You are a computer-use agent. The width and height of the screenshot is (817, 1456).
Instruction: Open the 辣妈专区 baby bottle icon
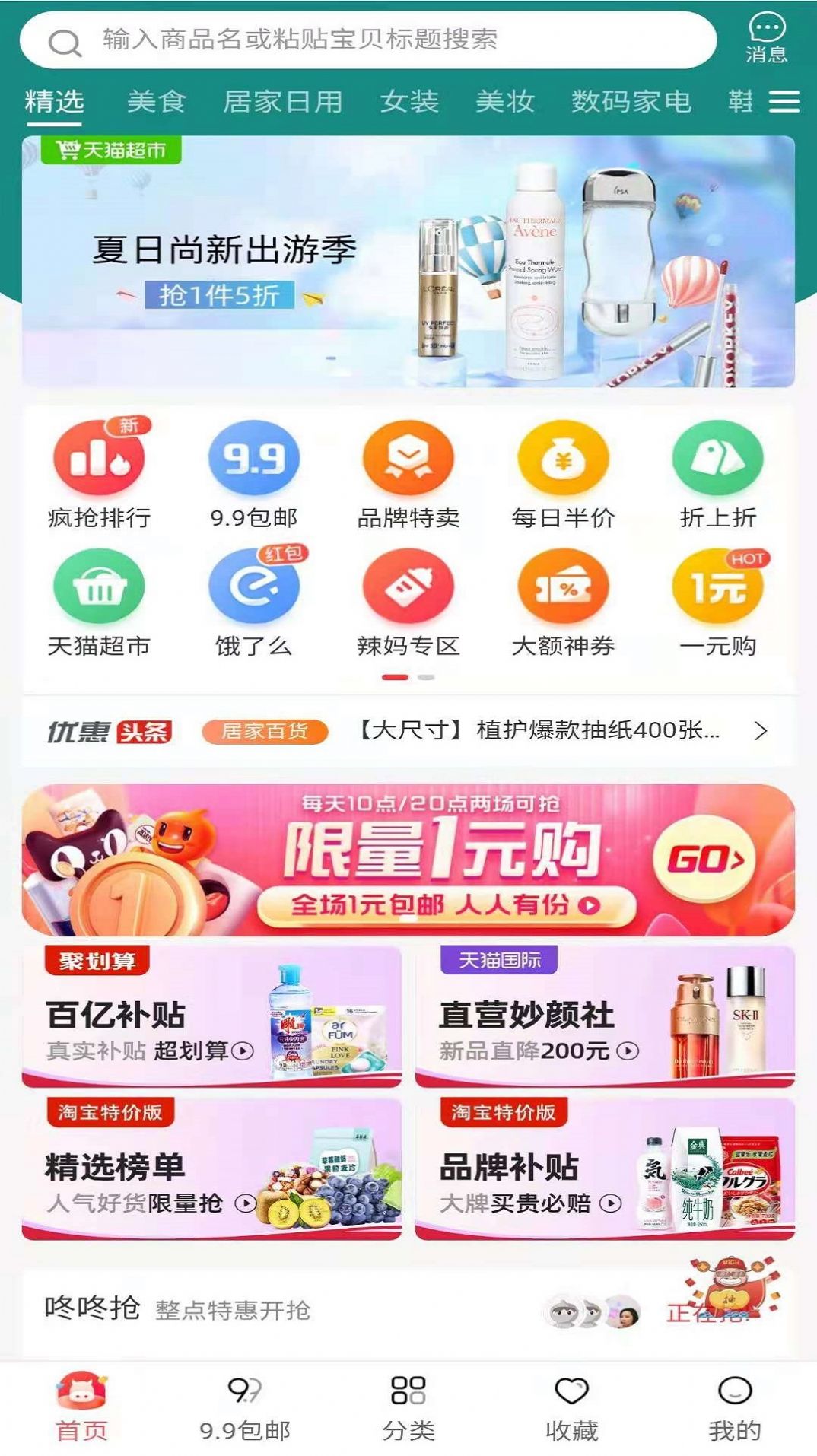click(x=408, y=597)
